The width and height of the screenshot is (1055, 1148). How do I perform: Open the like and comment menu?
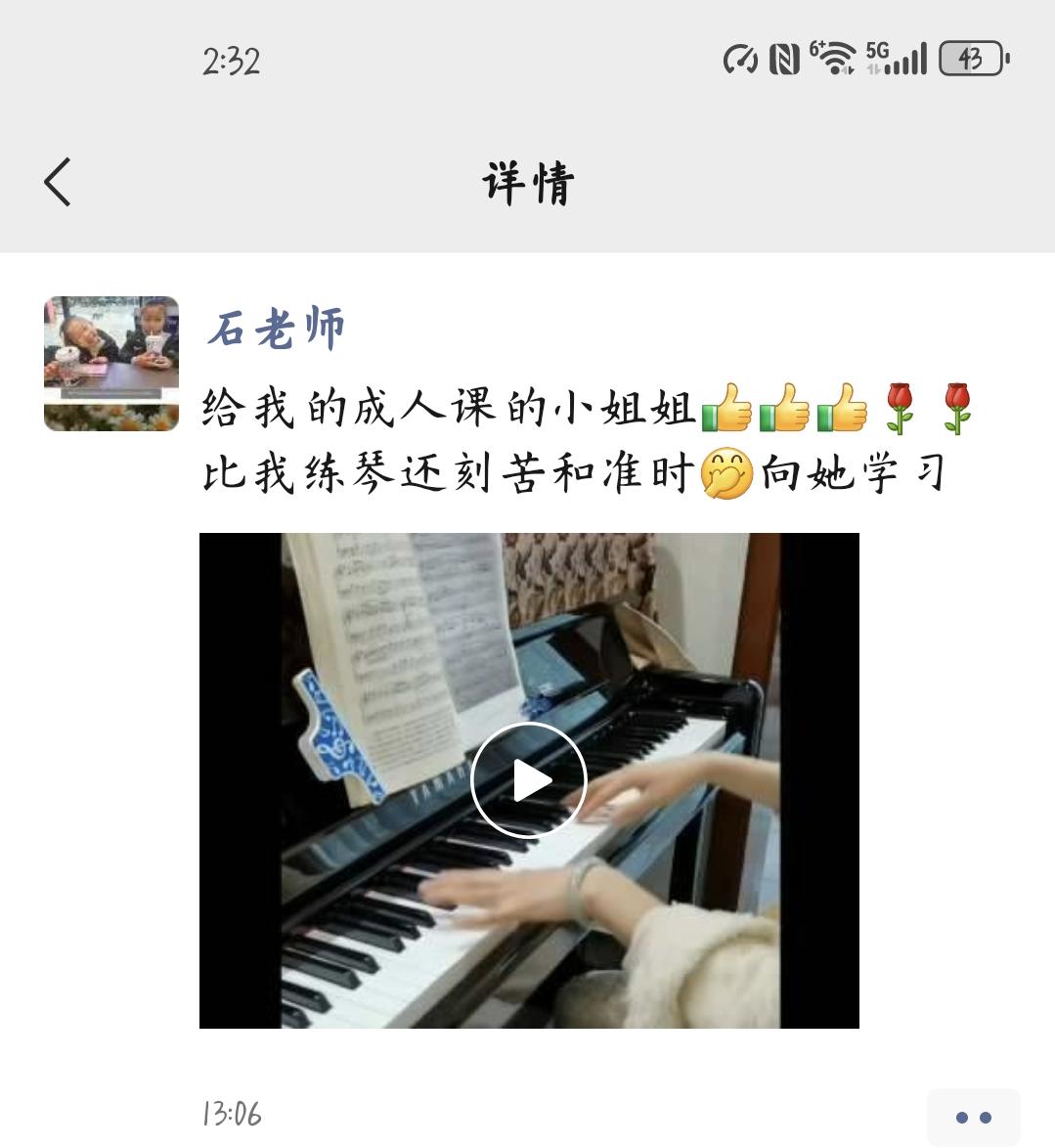click(x=973, y=1117)
